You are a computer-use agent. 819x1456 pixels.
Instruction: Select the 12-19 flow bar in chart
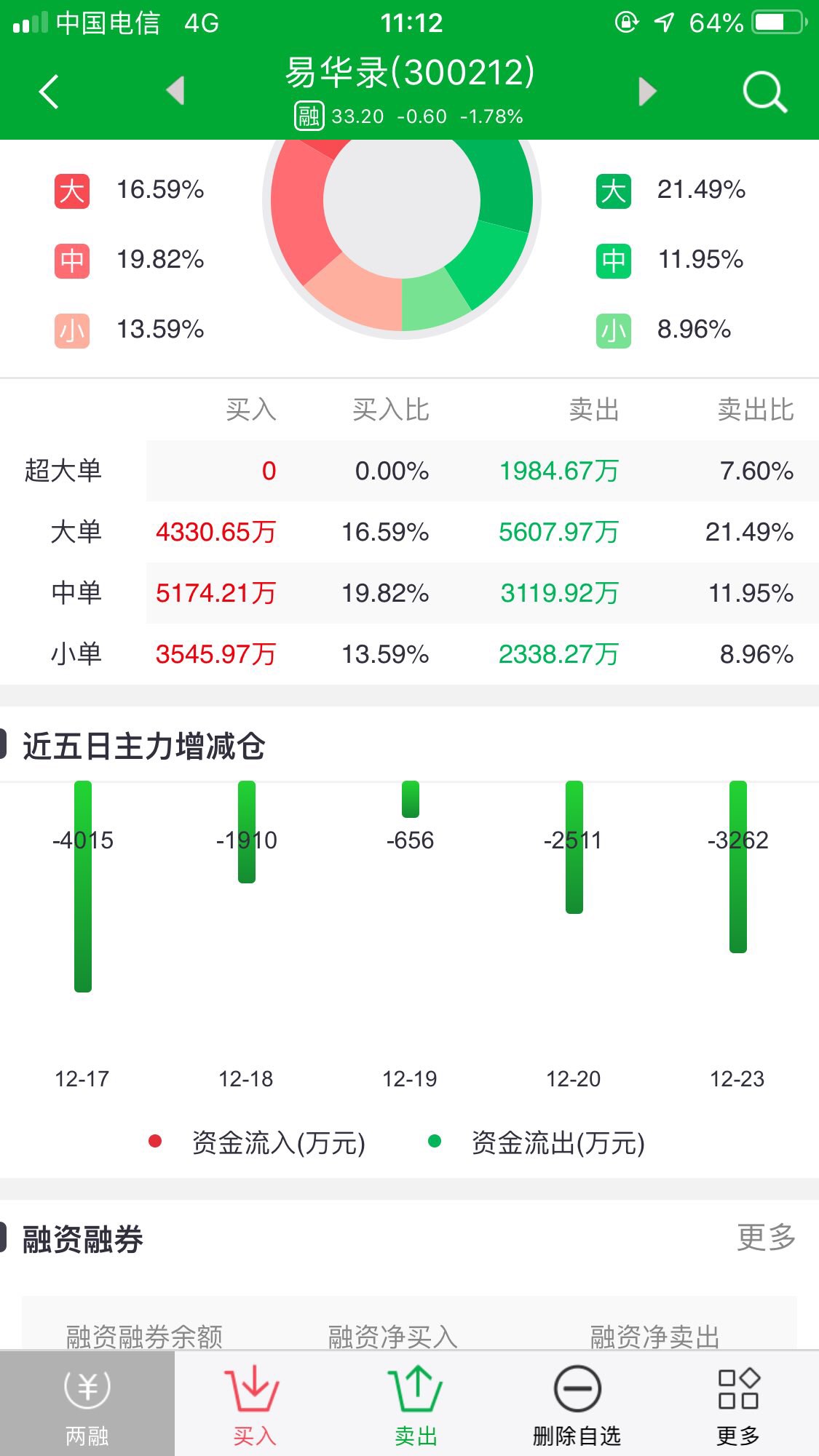click(x=411, y=800)
